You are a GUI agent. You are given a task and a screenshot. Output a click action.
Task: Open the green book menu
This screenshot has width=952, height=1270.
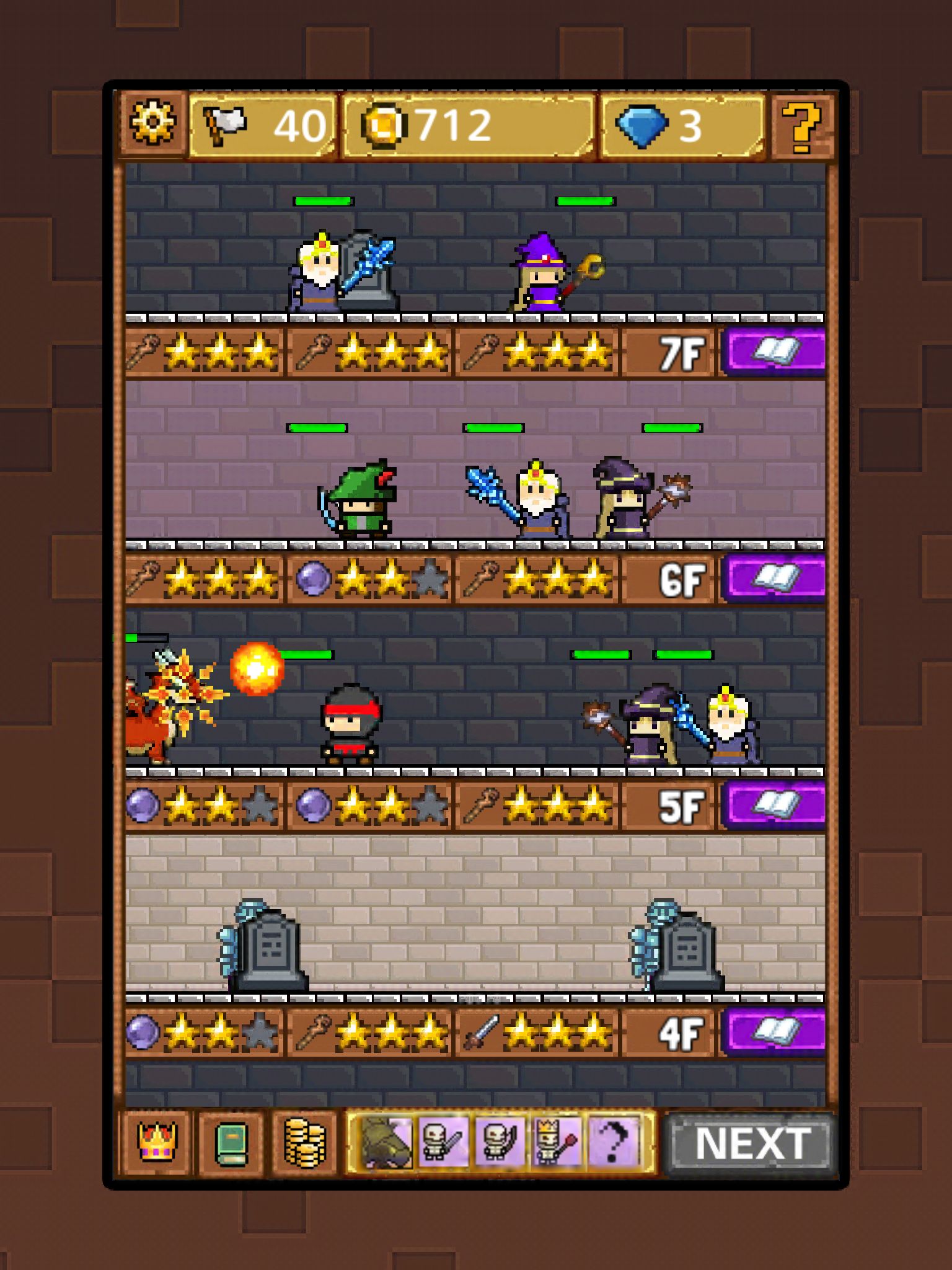pos(231,1143)
